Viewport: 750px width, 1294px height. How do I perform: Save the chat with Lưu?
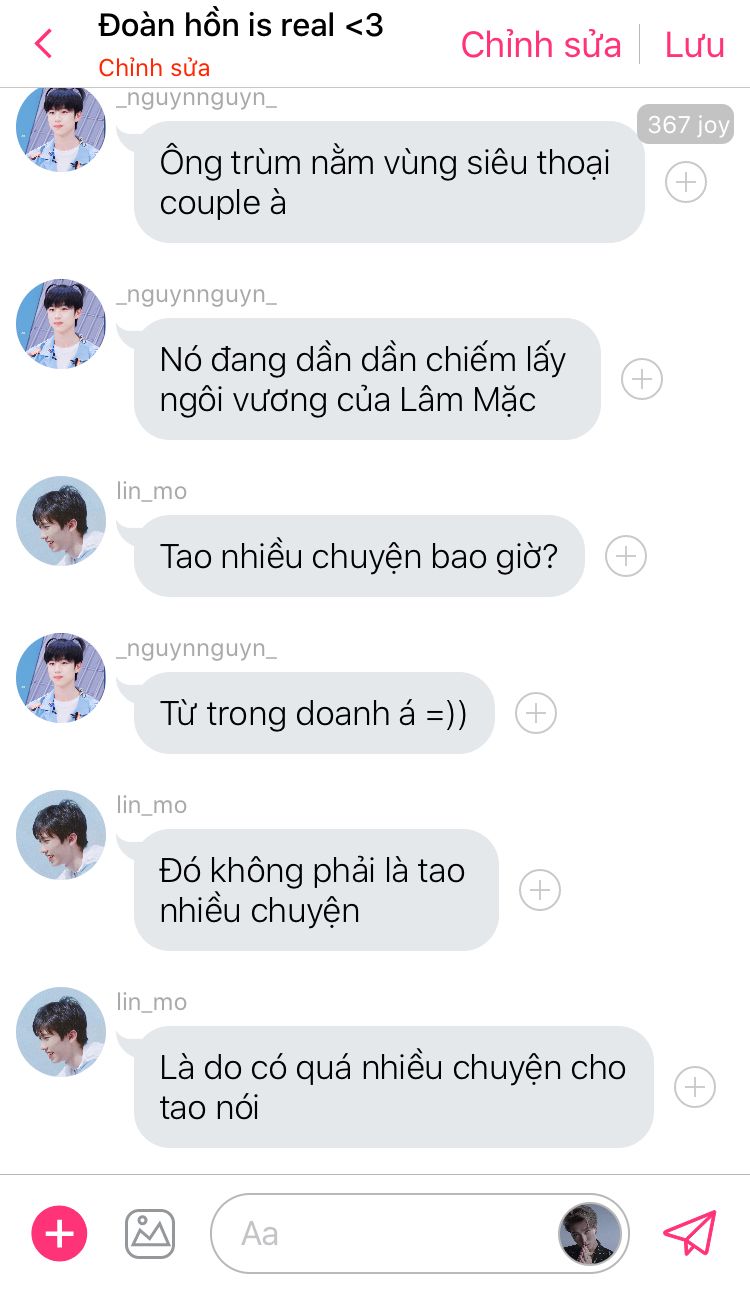(694, 45)
